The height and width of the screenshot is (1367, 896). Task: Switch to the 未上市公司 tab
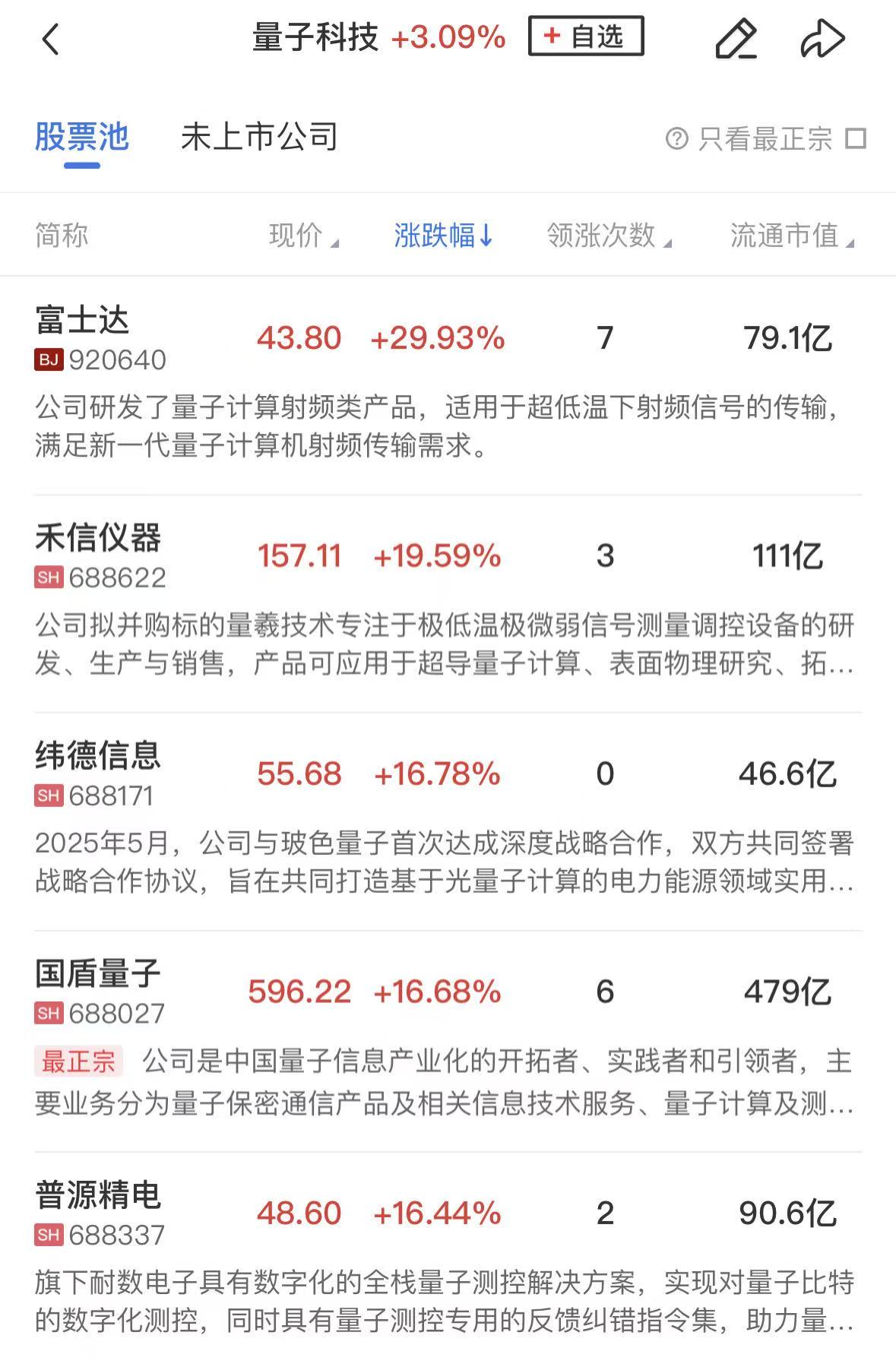[x=259, y=138]
